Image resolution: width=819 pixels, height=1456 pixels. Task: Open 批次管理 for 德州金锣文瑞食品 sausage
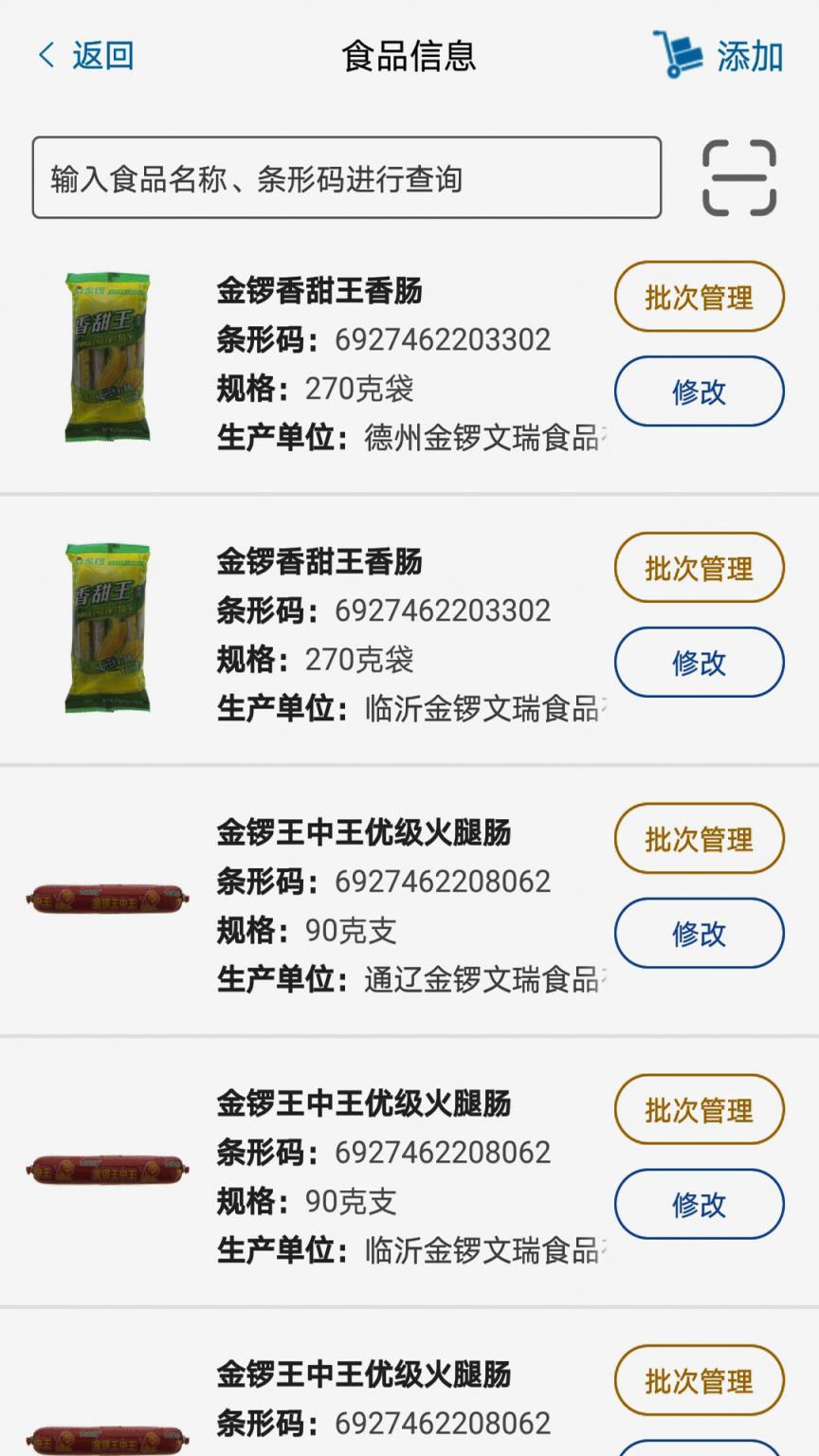tap(699, 297)
